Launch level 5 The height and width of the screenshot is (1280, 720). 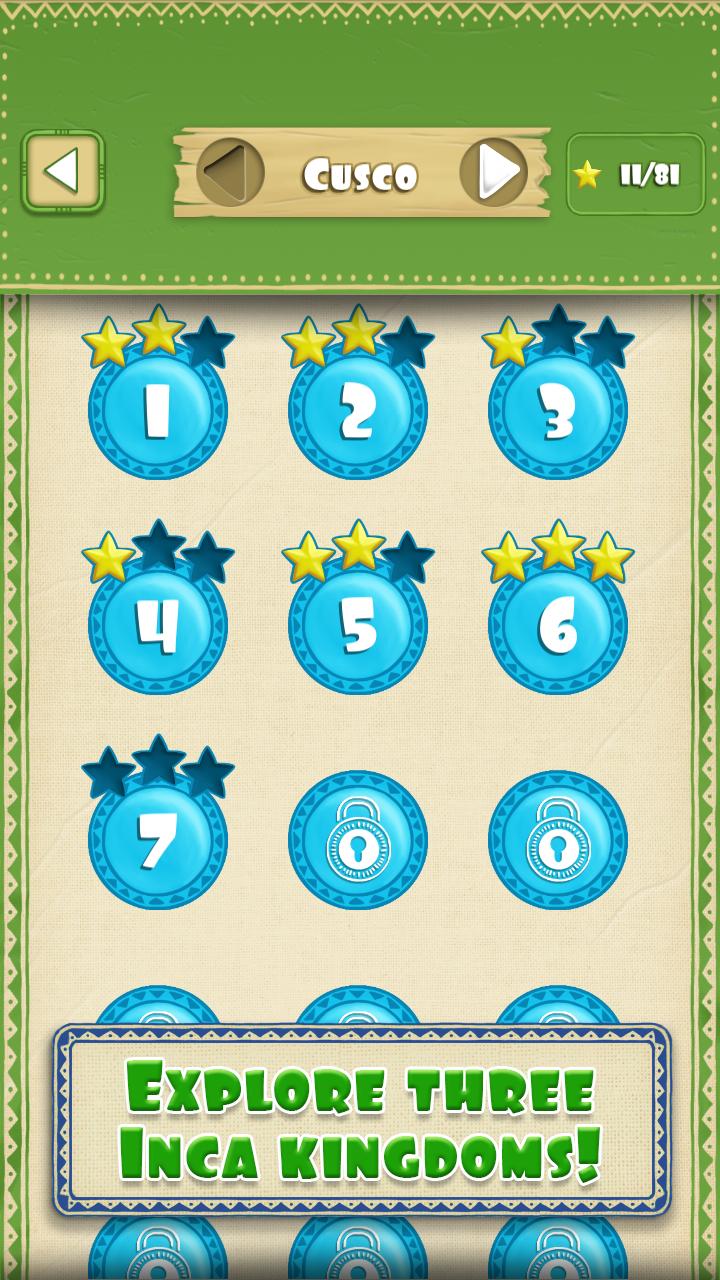pos(358,625)
